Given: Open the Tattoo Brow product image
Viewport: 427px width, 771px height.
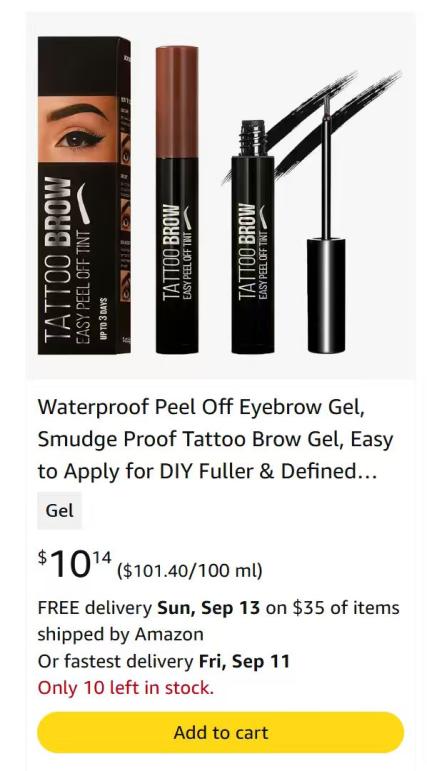Looking at the screenshot, I should (x=220, y=195).
